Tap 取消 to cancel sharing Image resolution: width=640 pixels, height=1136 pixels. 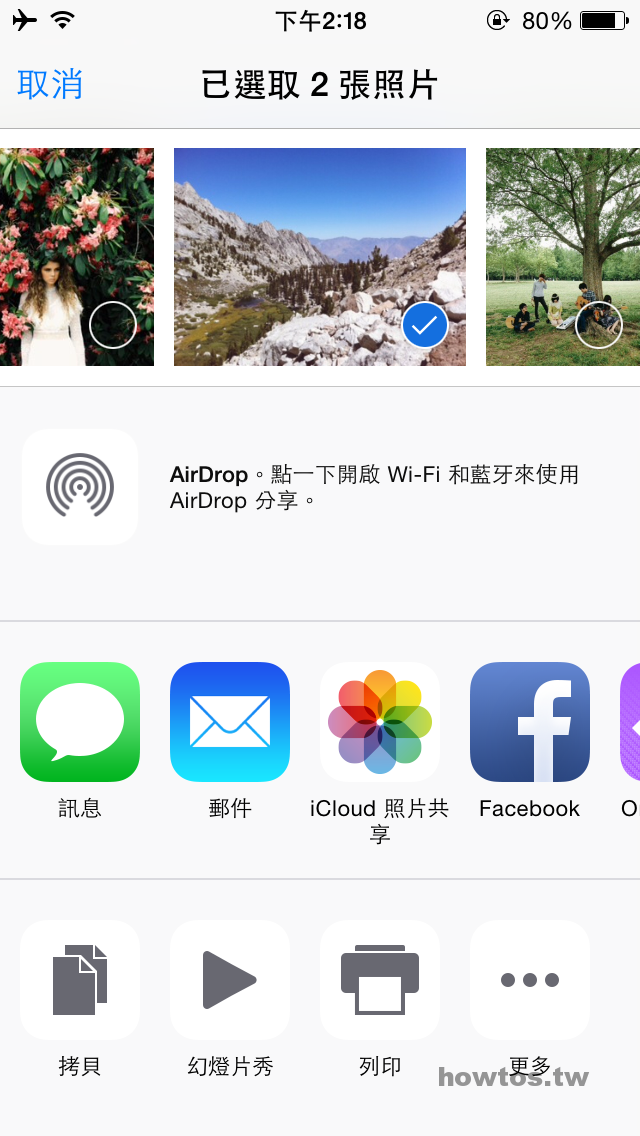point(50,85)
